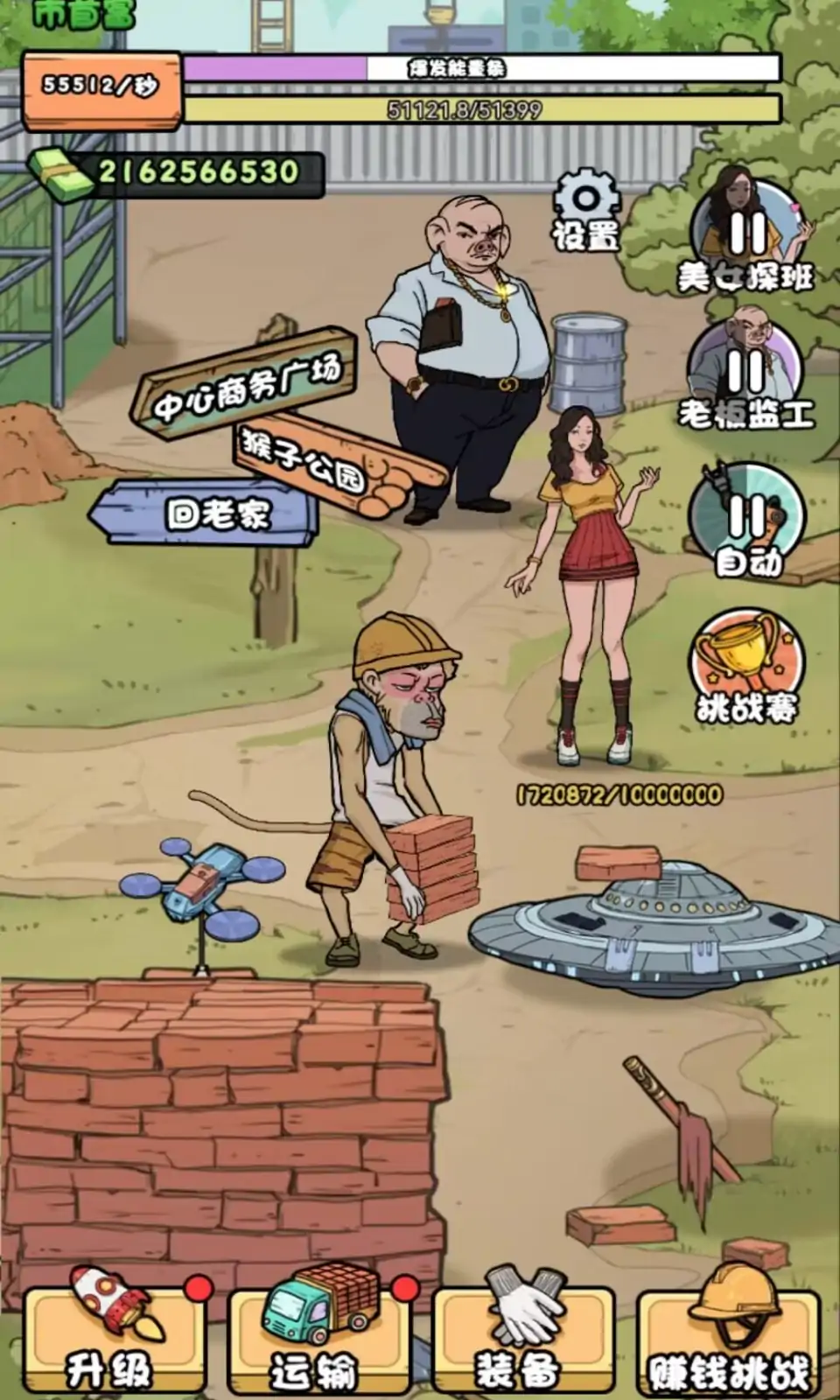Go to 中心商务广场 signpost
The height and width of the screenshot is (1400, 840).
pos(247,382)
